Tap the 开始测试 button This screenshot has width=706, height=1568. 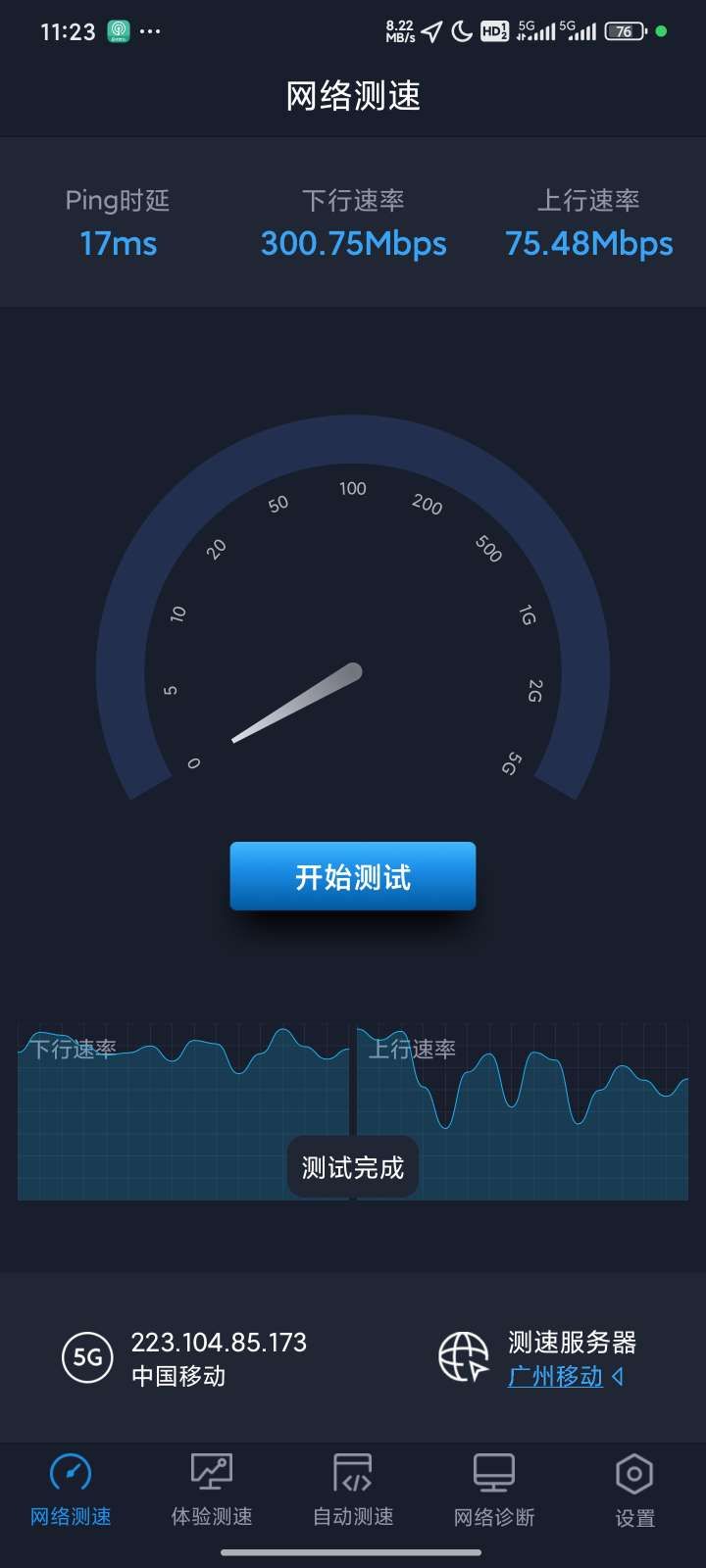353,876
